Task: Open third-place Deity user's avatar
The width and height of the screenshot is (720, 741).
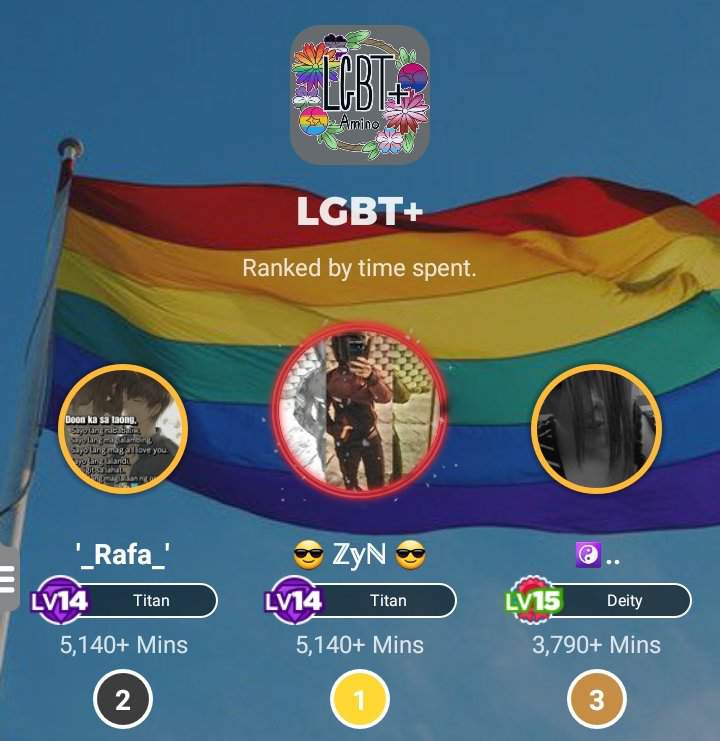Action: [596, 430]
